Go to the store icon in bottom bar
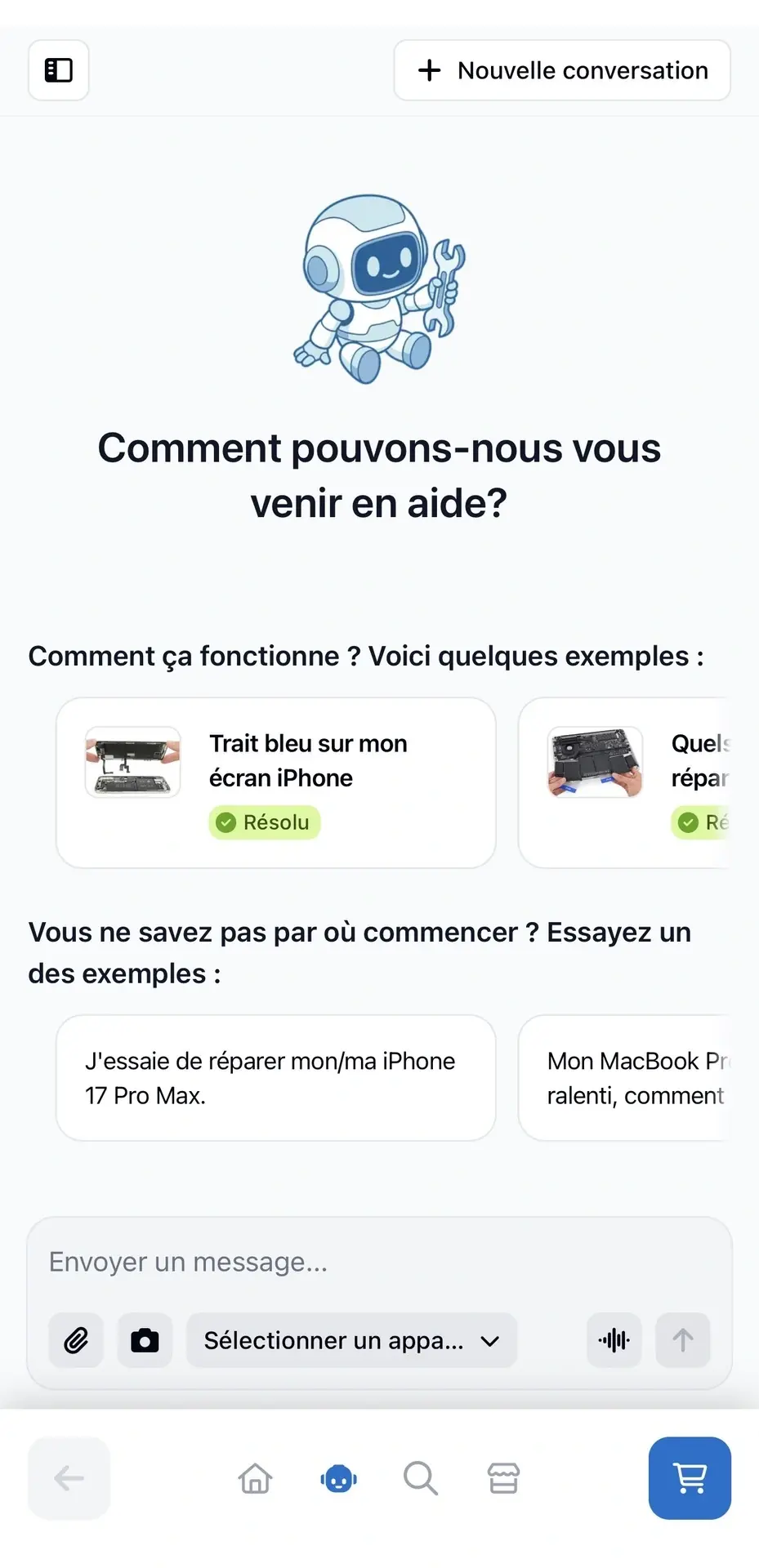759x1568 pixels. click(504, 1478)
